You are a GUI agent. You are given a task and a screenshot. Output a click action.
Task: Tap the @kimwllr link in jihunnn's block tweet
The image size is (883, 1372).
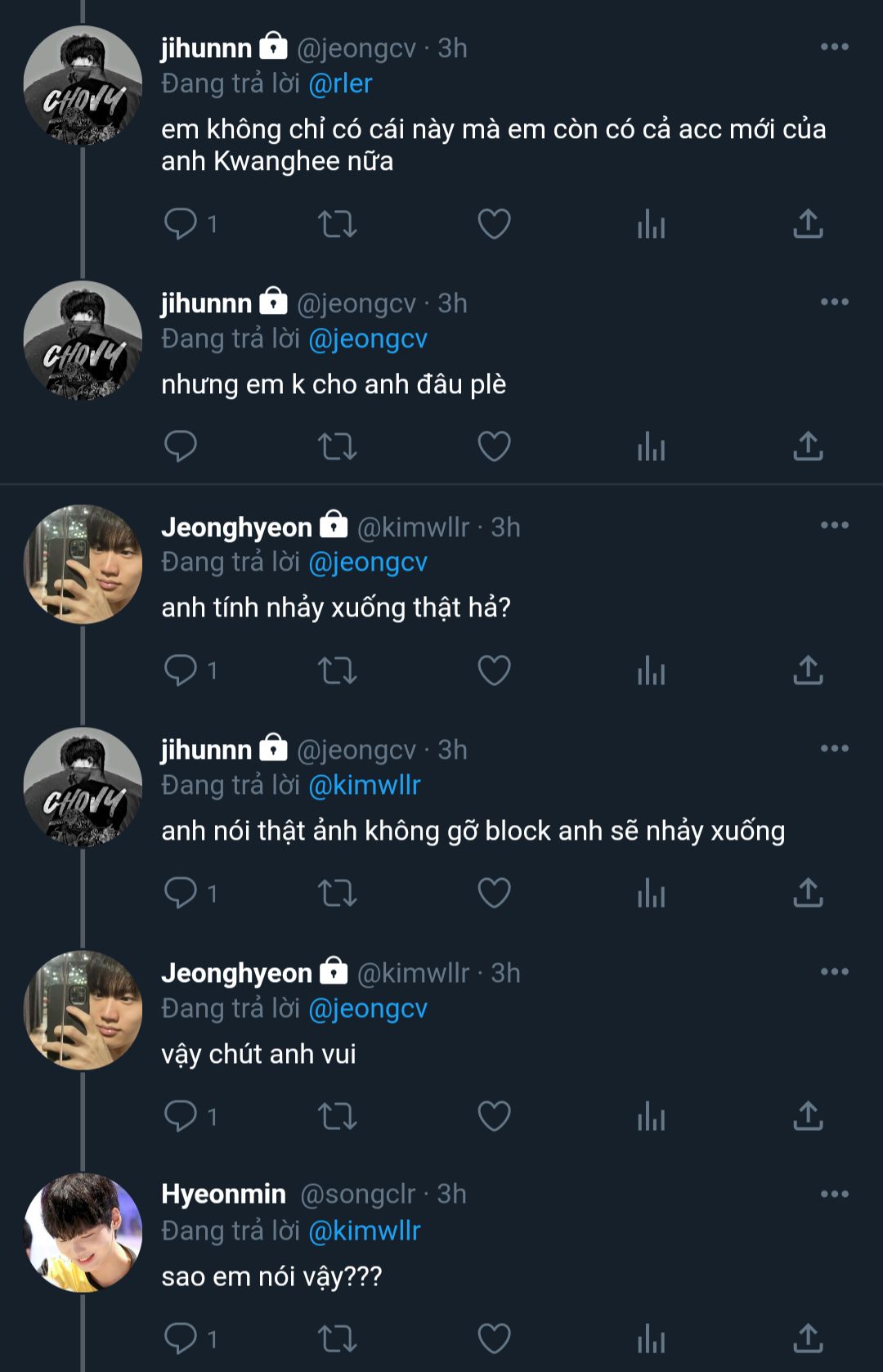pyautogui.click(x=365, y=785)
